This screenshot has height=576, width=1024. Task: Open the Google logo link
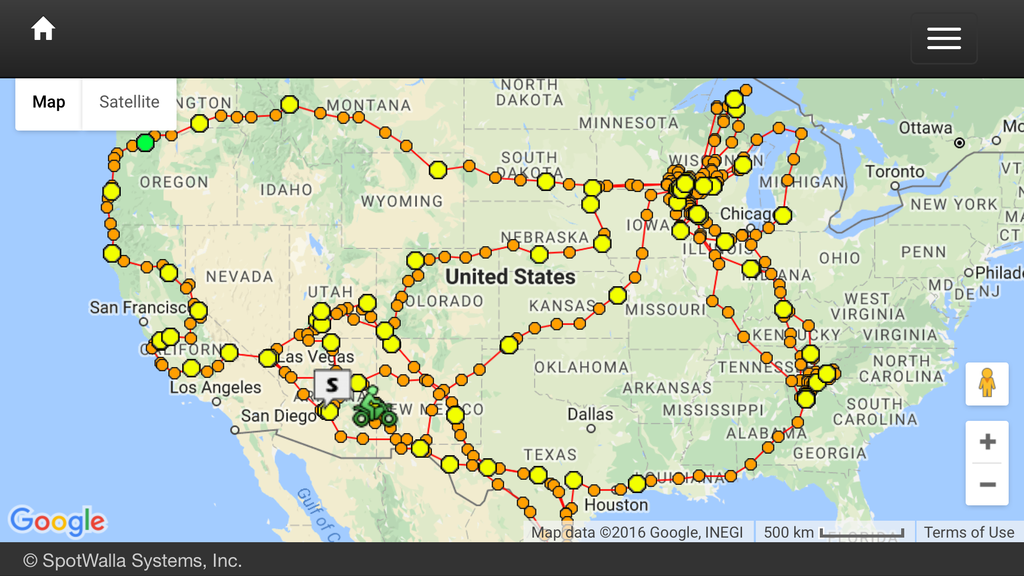(57, 521)
